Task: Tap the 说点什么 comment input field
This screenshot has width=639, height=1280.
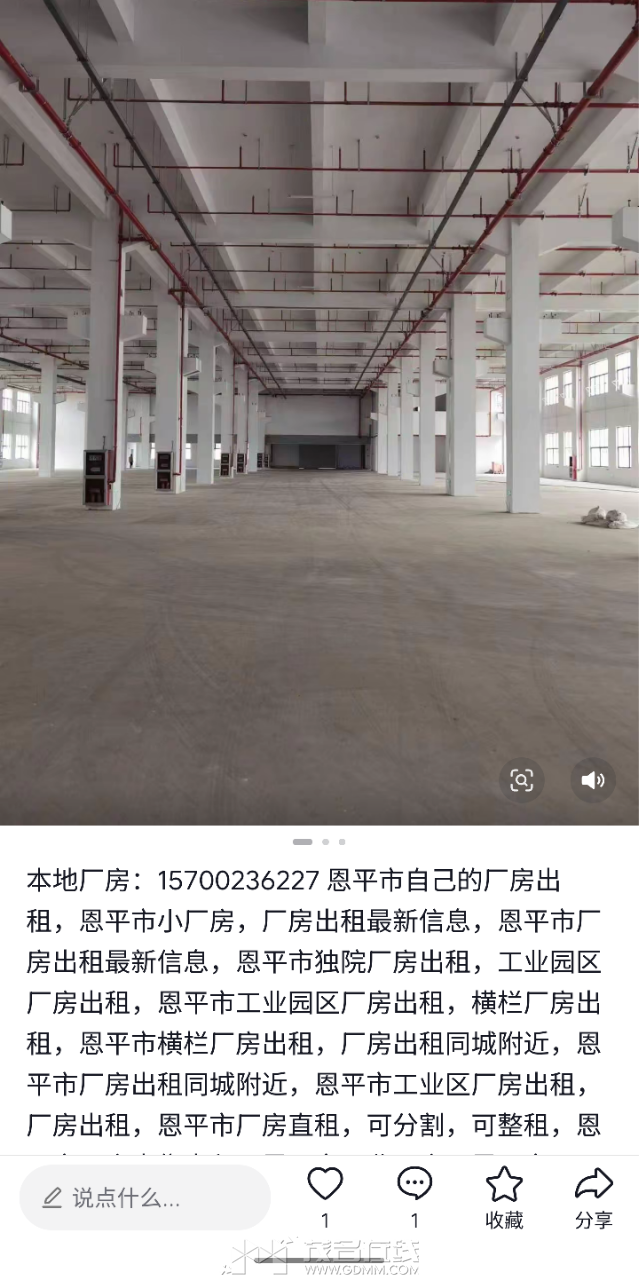Action: click(145, 1197)
